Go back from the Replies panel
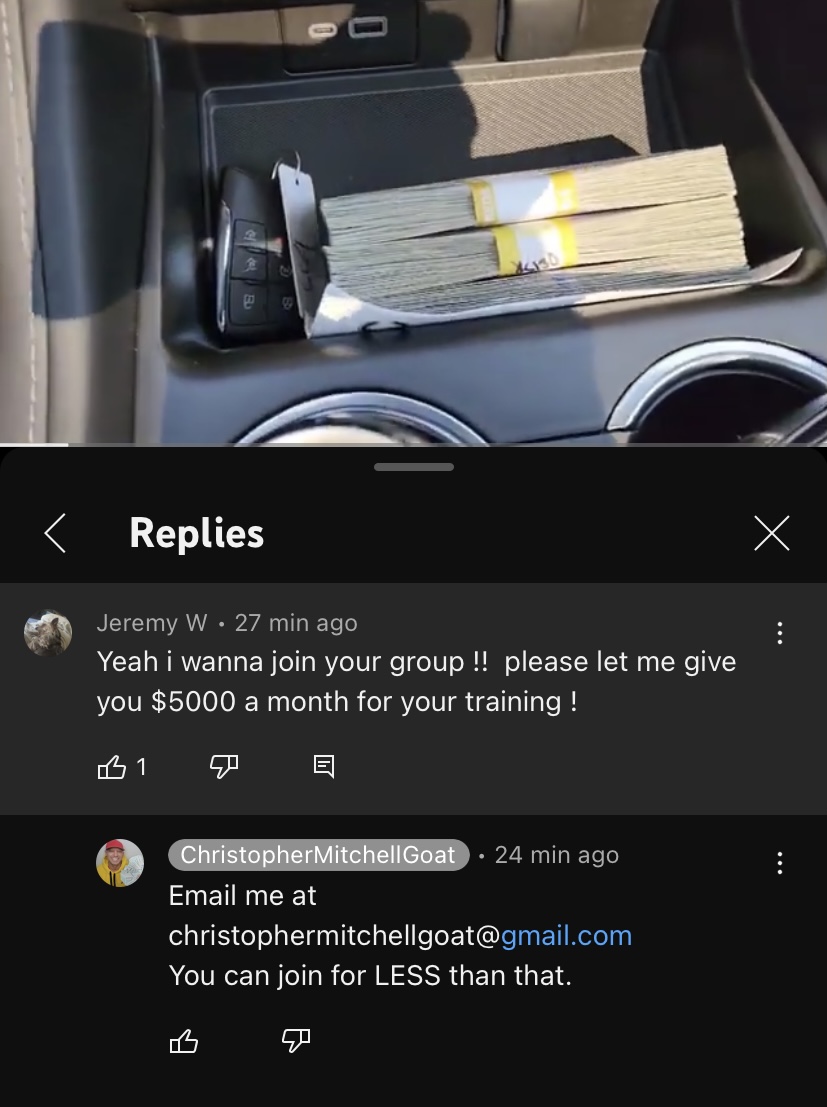The height and width of the screenshot is (1107, 827). [x=56, y=533]
